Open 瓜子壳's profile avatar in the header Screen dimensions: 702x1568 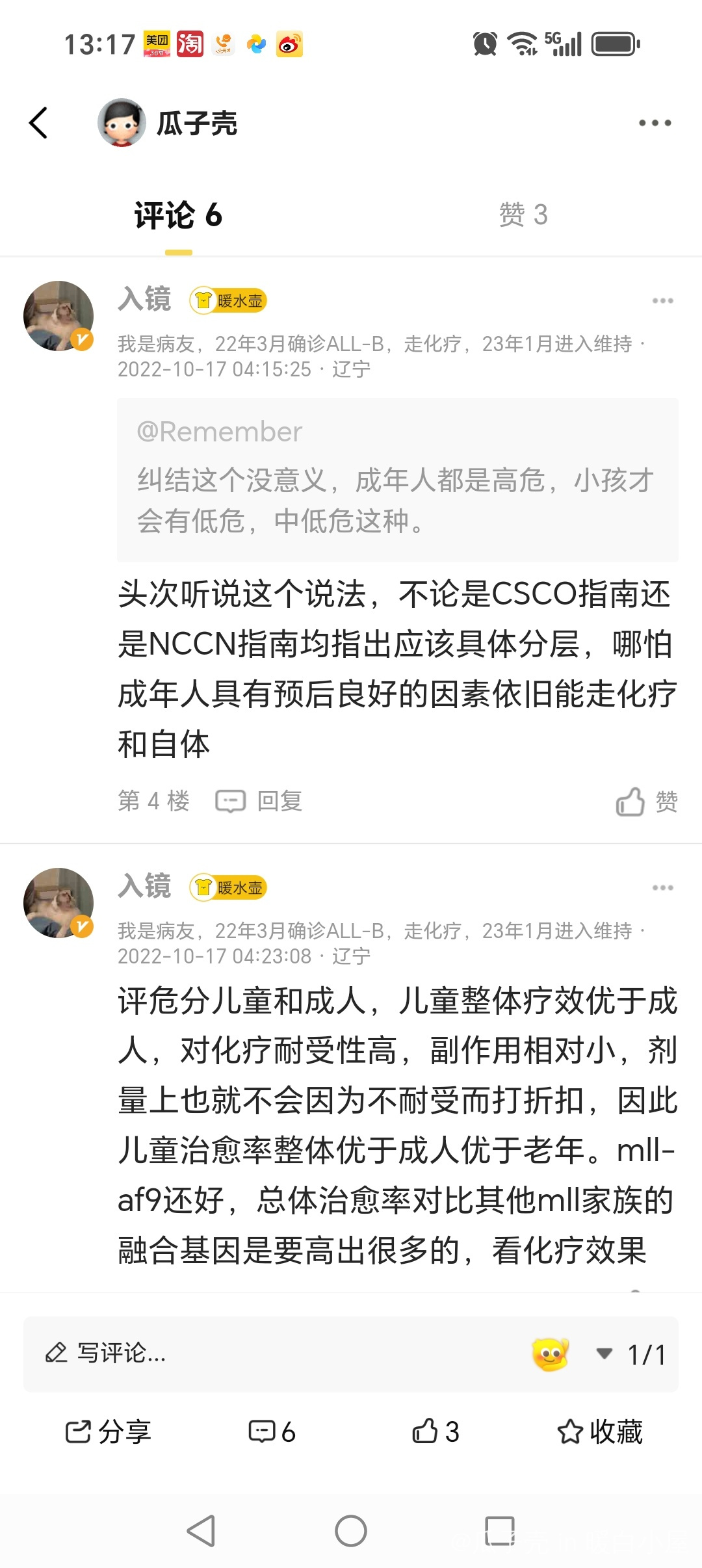122,123
